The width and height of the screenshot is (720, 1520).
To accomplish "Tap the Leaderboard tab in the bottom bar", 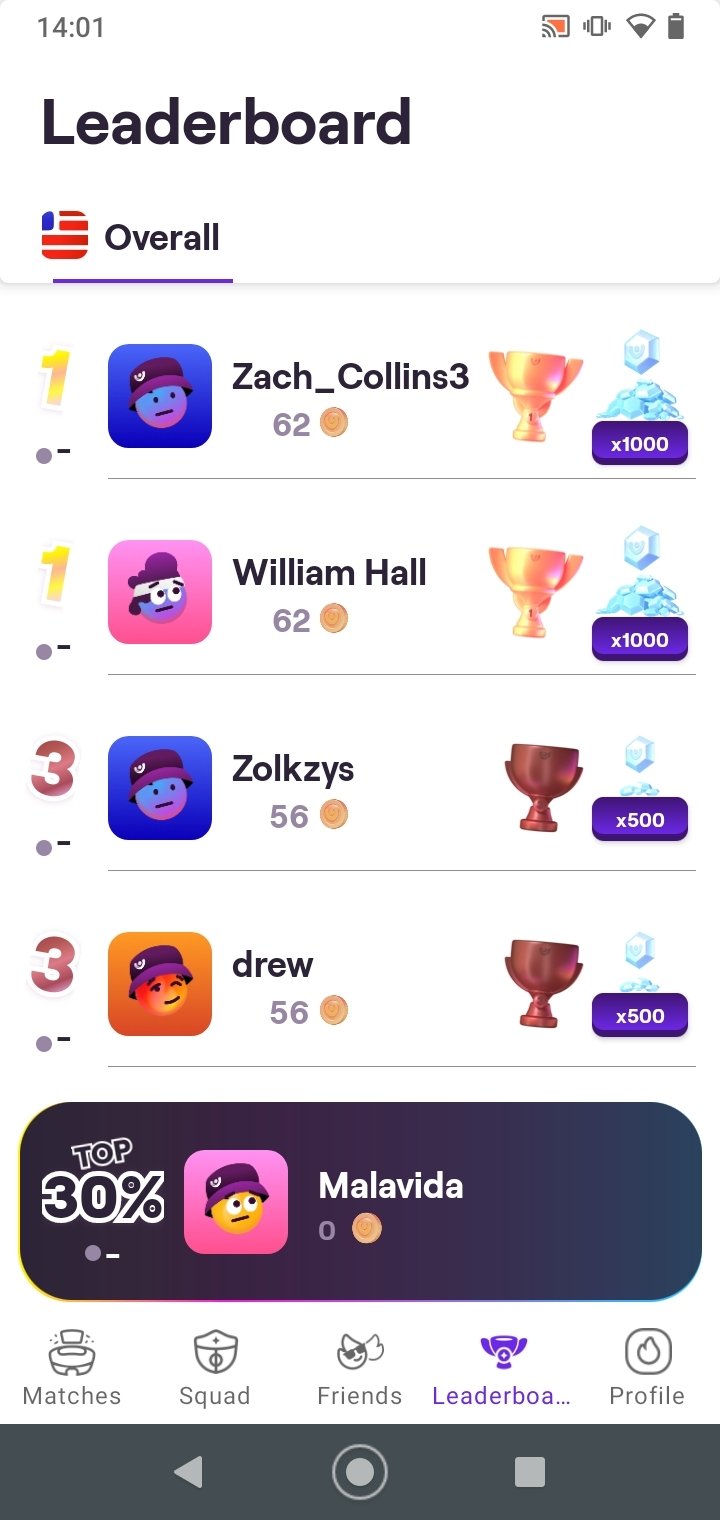I will point(502,1368).
